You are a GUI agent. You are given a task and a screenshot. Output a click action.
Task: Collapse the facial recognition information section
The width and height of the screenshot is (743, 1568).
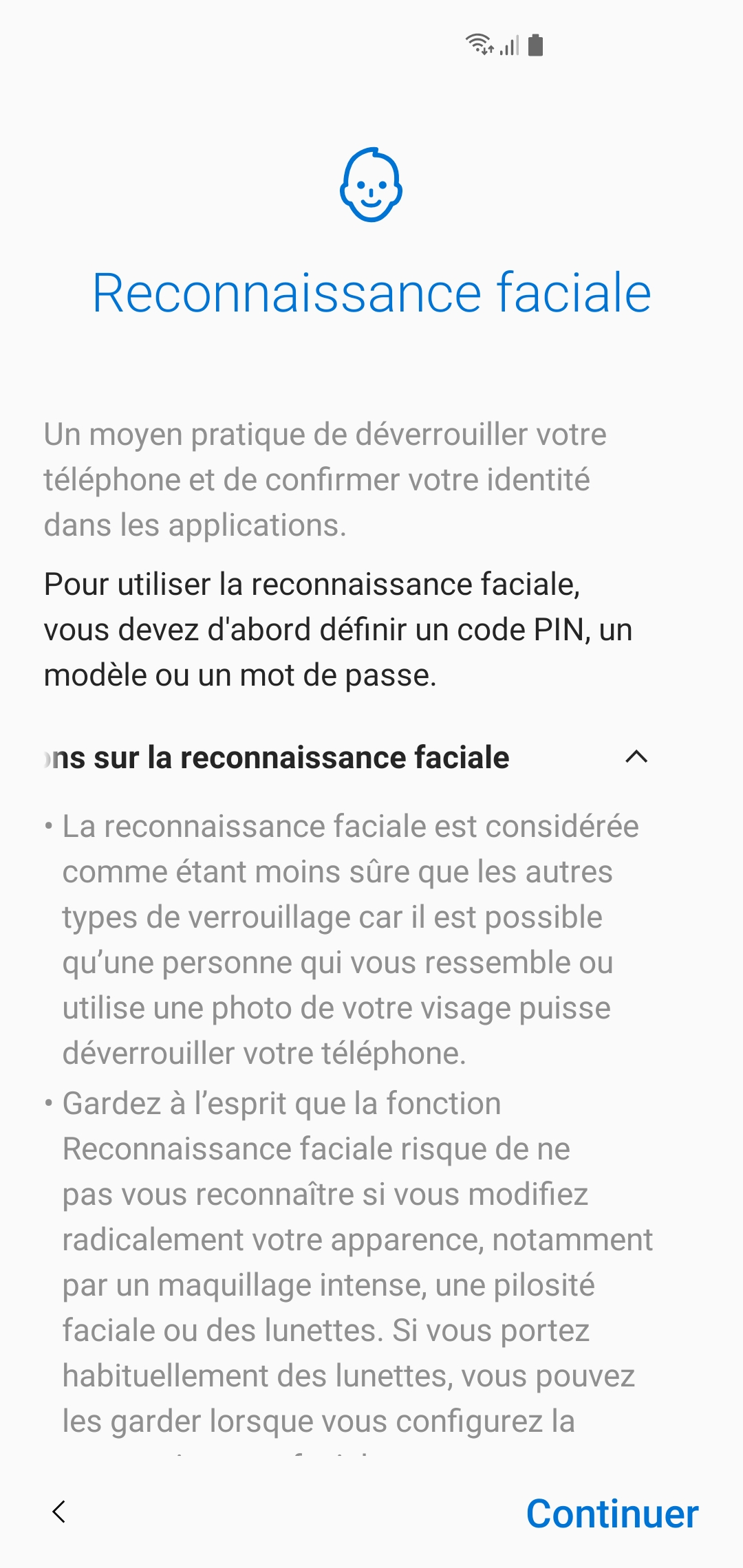(x=636, y=757)
